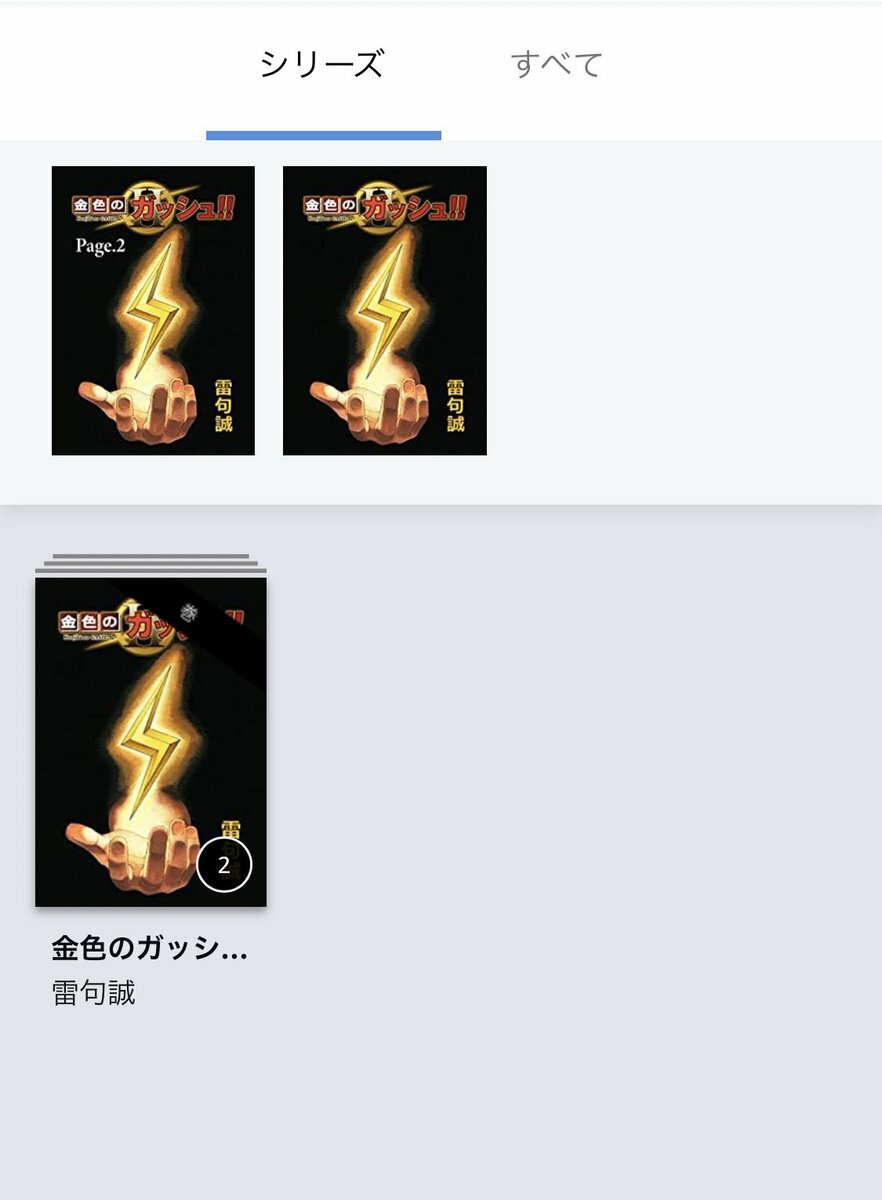The width and height of the screenshot is (882, 1200).
Task: Open the 金色のガッシ… series stack by 雷句誠
Action: [x=151, y=742]
